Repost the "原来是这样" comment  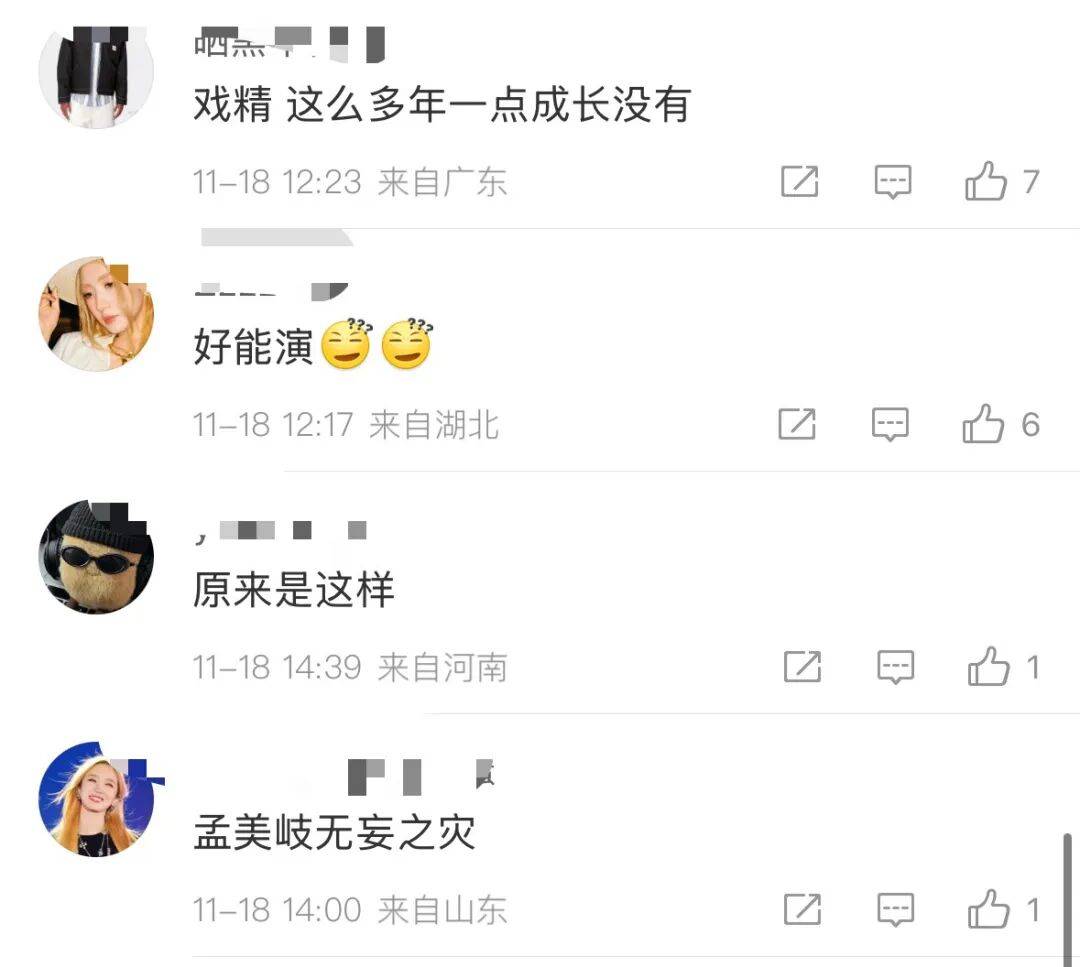tap(802, 667)
